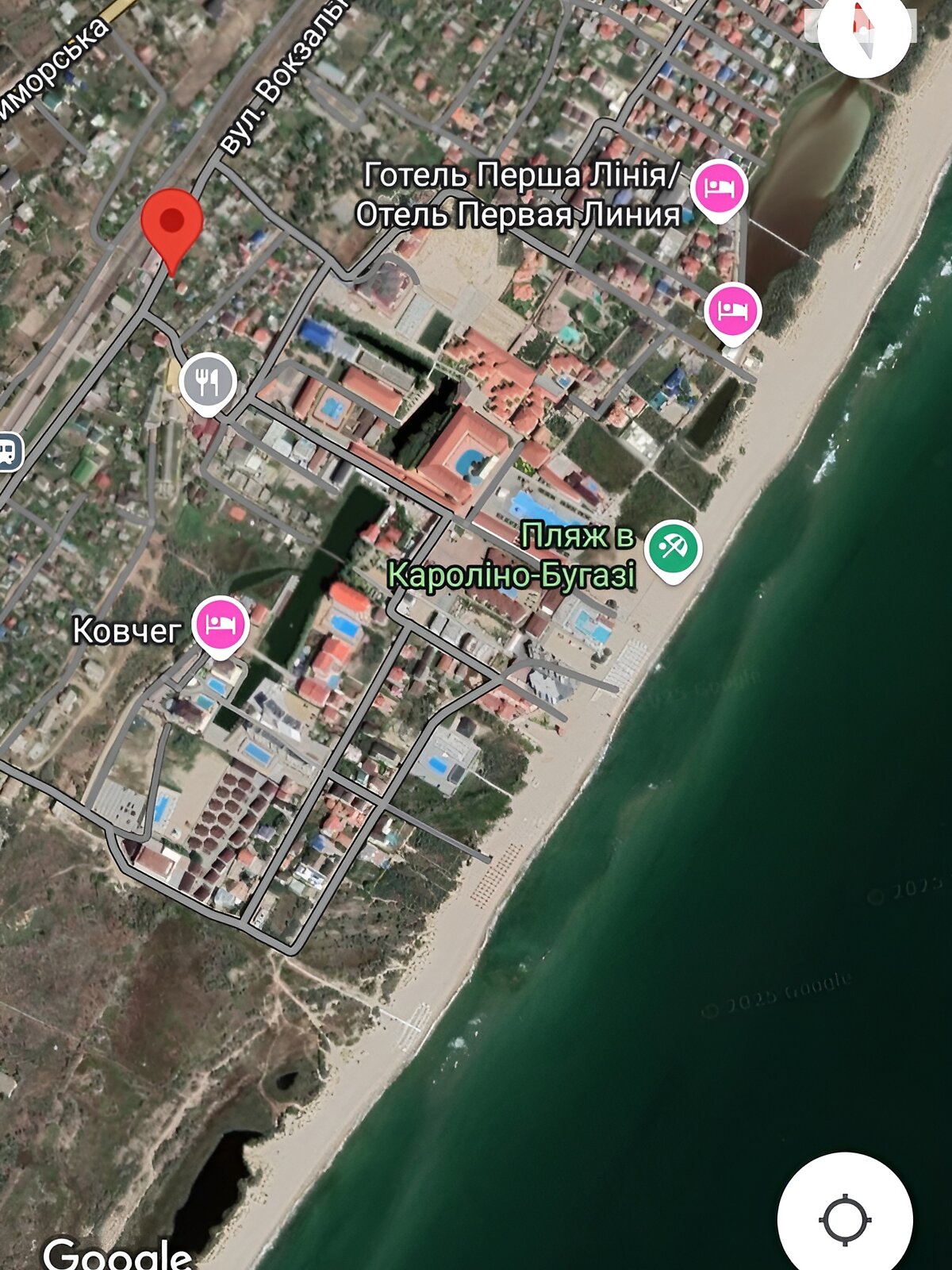Image resolution: width=952 pixels, height=1270 pixels.
Task: Tap the compass button to reset orientation
Action: click(863, 30)
